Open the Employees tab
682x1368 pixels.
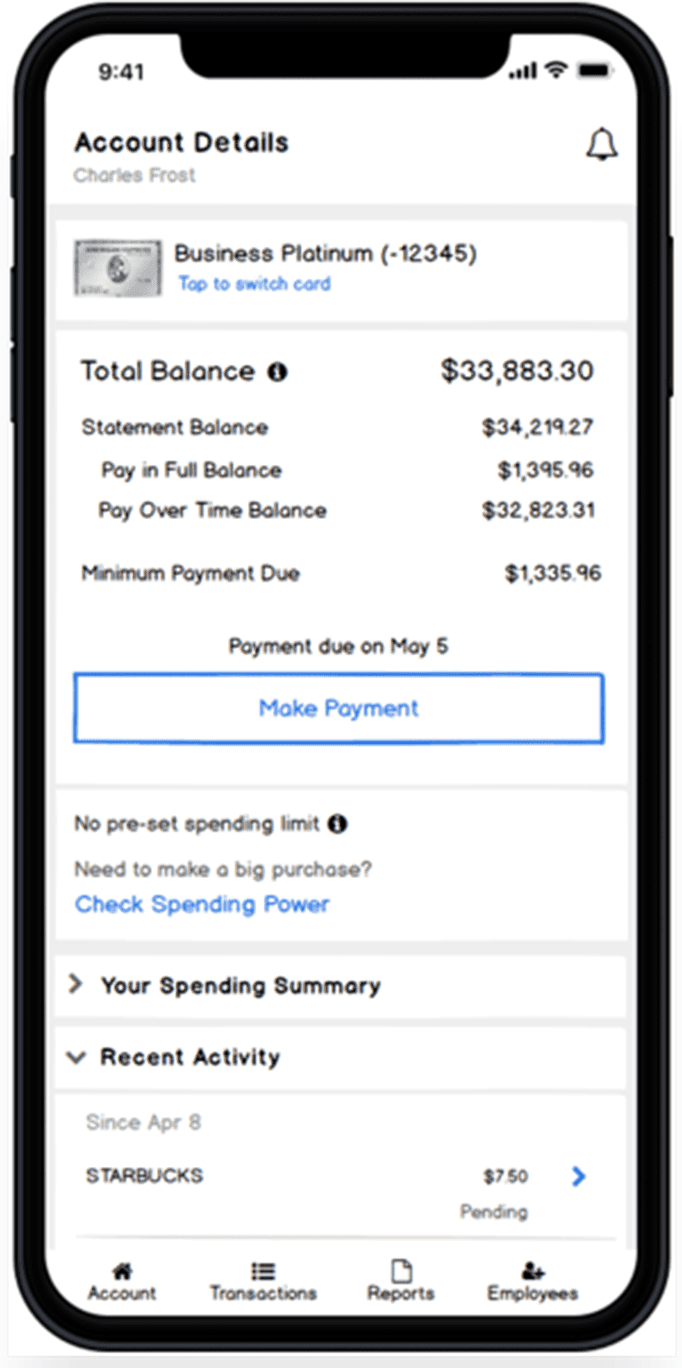(x=533, y=1282)
